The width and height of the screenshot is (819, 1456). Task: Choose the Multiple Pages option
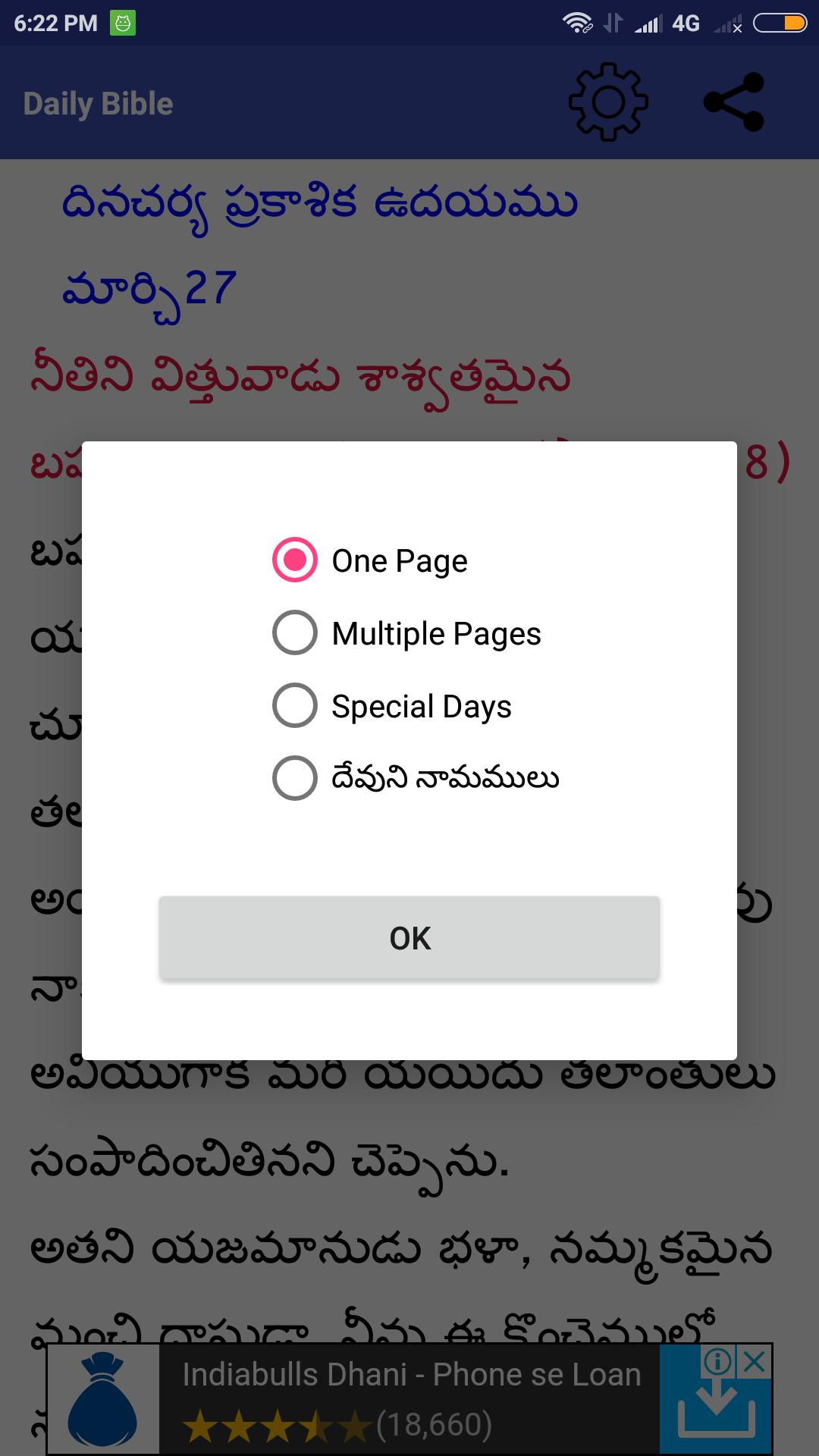[295, 633]
